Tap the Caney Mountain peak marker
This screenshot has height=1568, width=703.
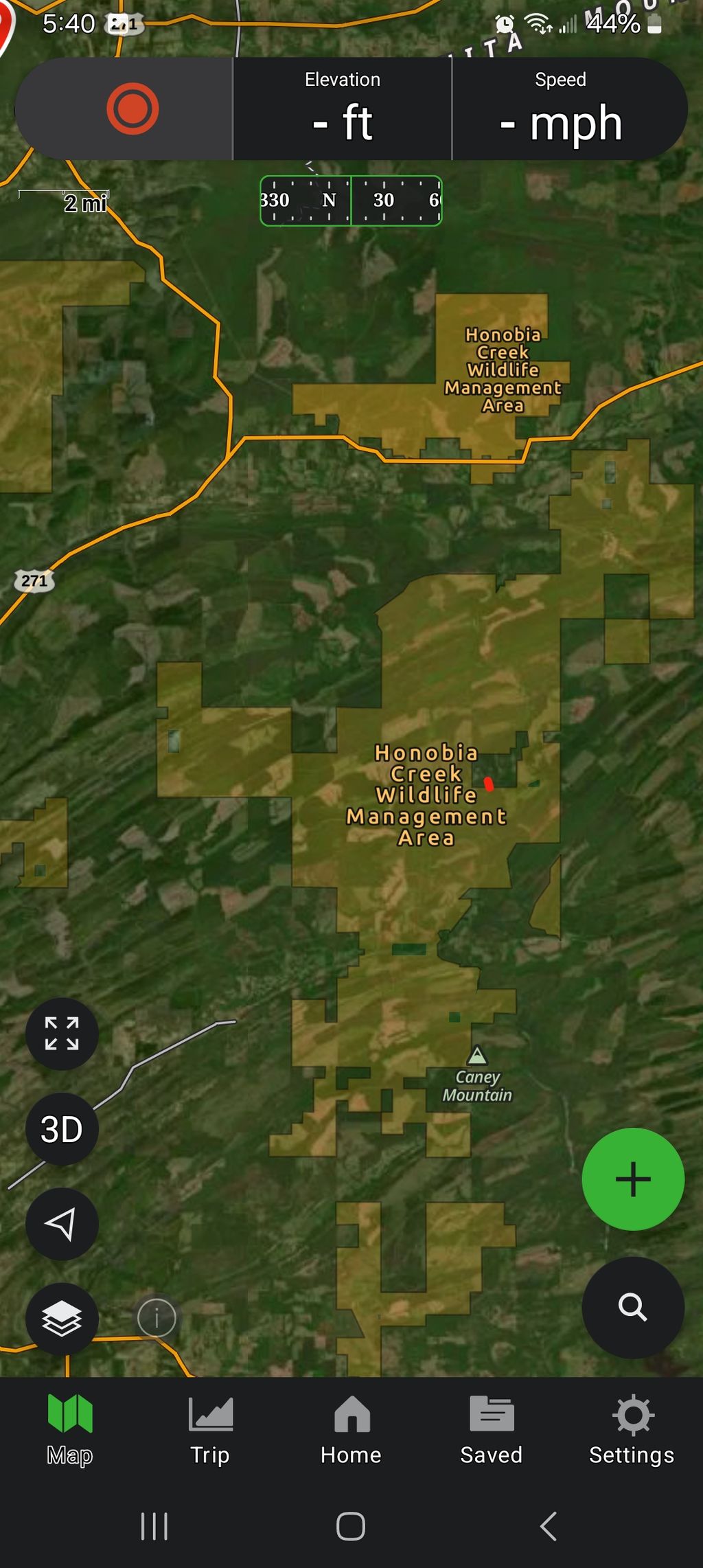tap(477, 1055)
